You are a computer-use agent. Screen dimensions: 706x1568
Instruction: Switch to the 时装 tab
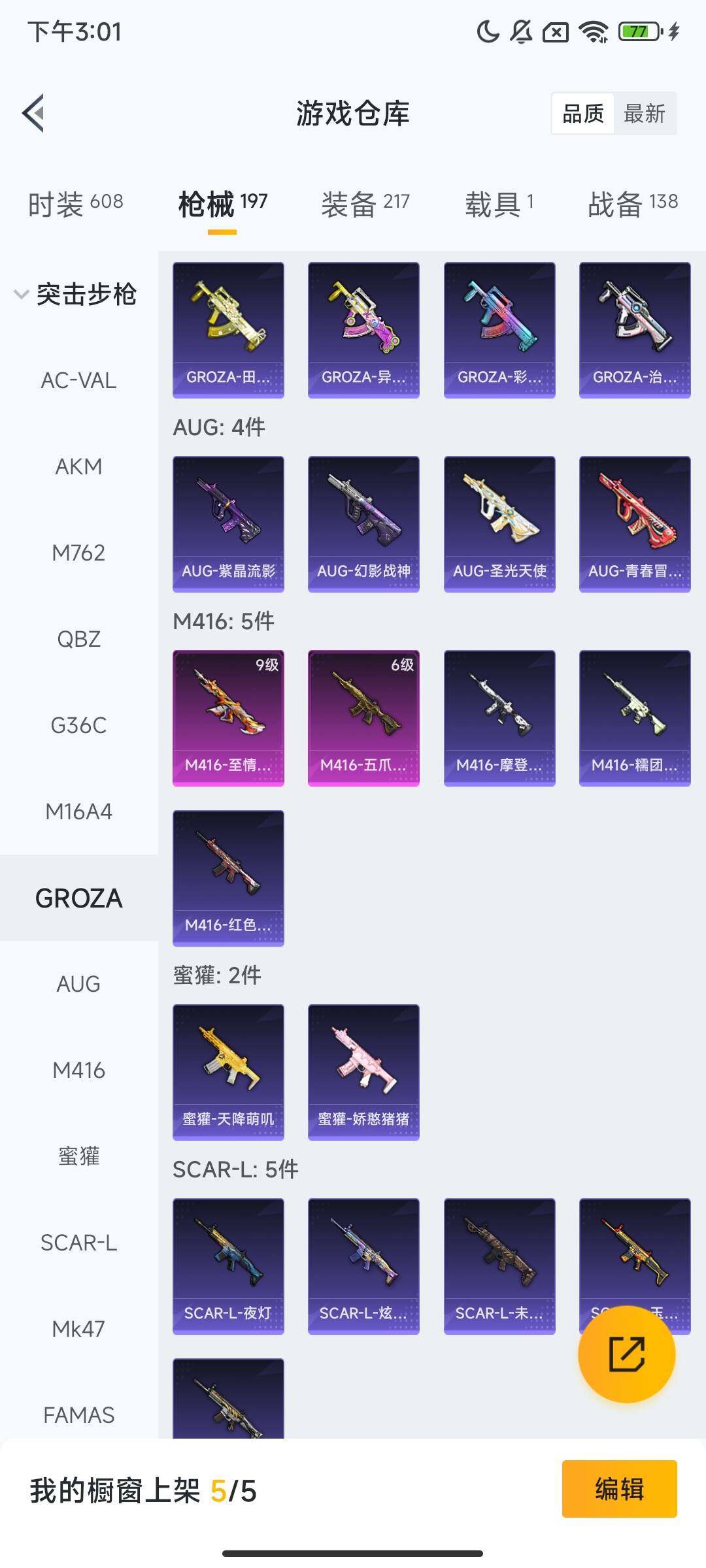(x=75, y=204)
